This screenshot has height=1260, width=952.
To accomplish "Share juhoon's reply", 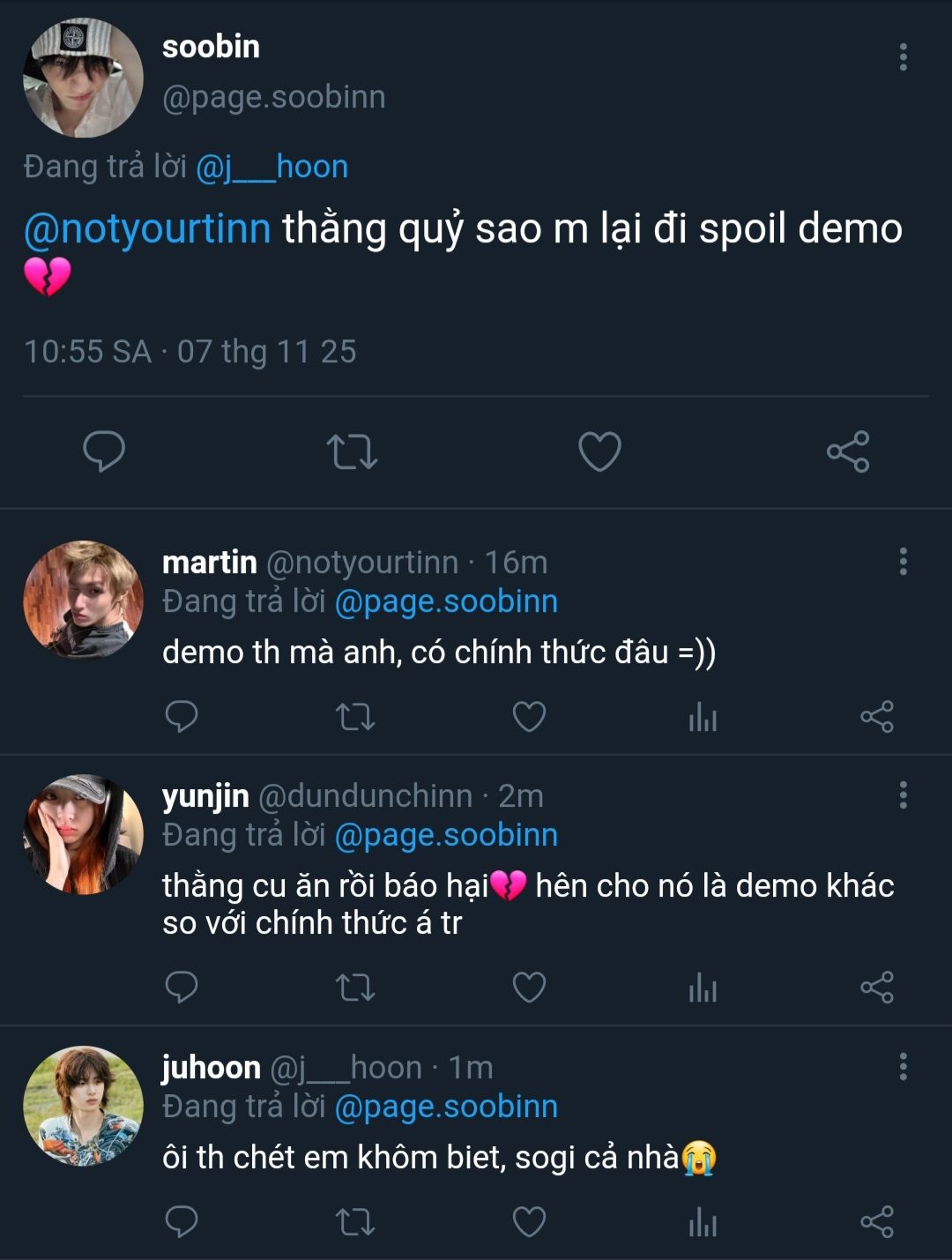I will 877,1222.
